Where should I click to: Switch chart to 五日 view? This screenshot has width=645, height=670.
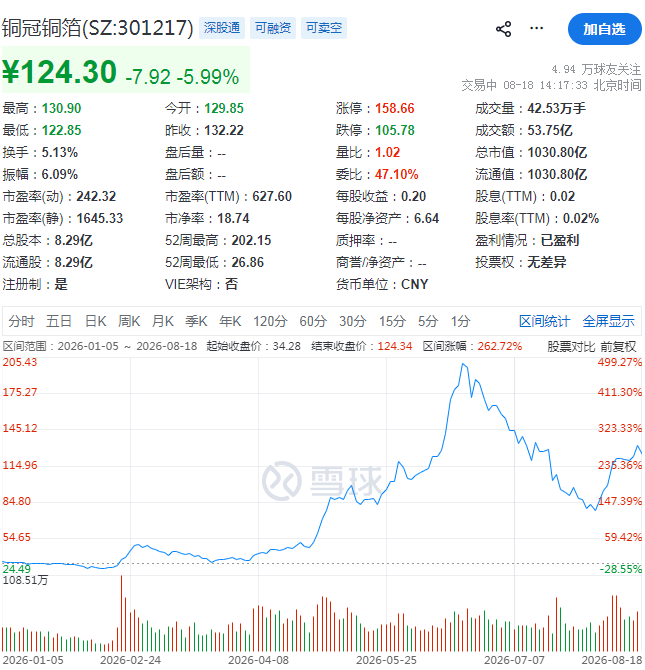click(x=59, y=321)
